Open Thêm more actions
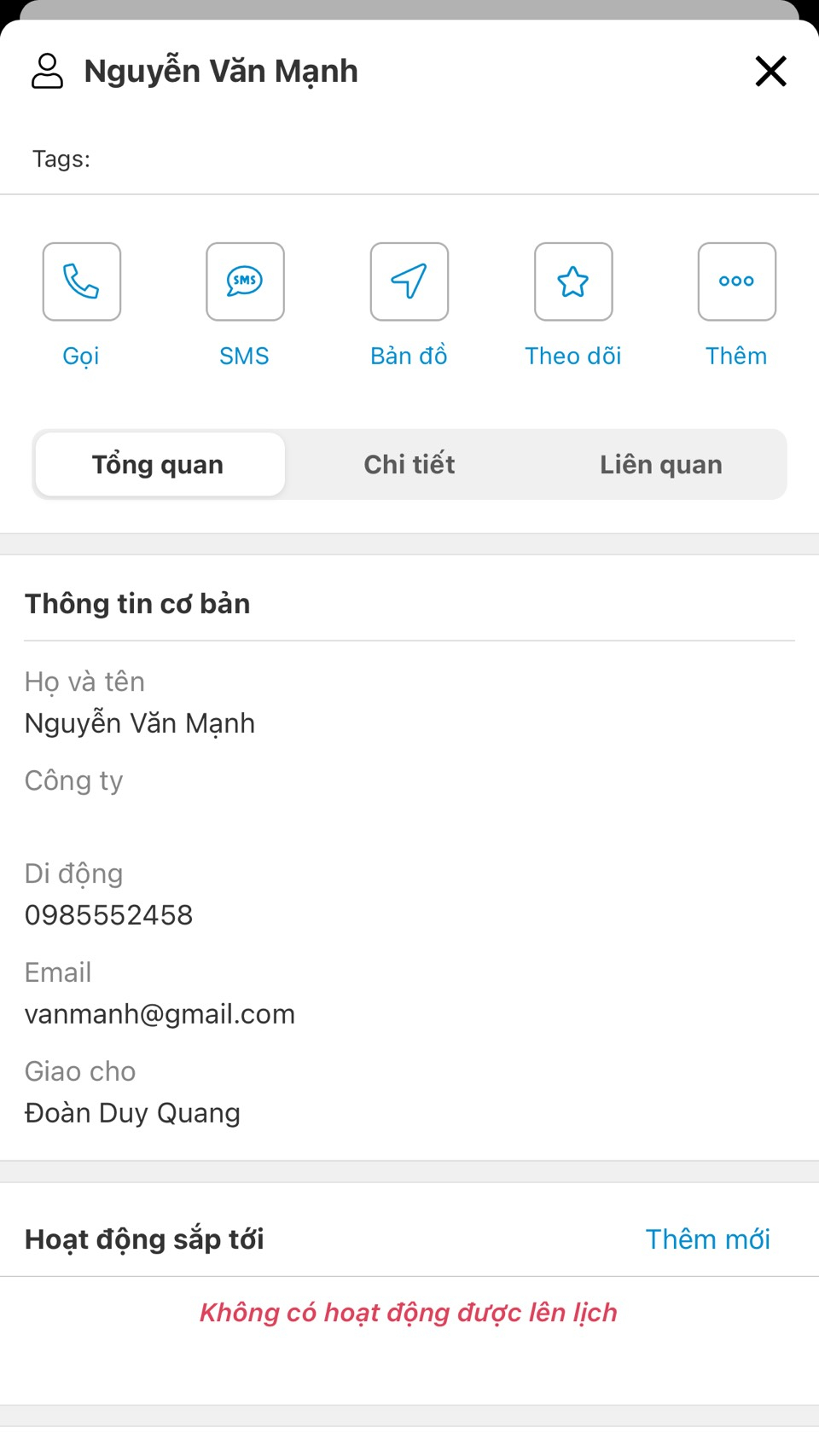819x1456 pixels. click(x=737, y=282)
